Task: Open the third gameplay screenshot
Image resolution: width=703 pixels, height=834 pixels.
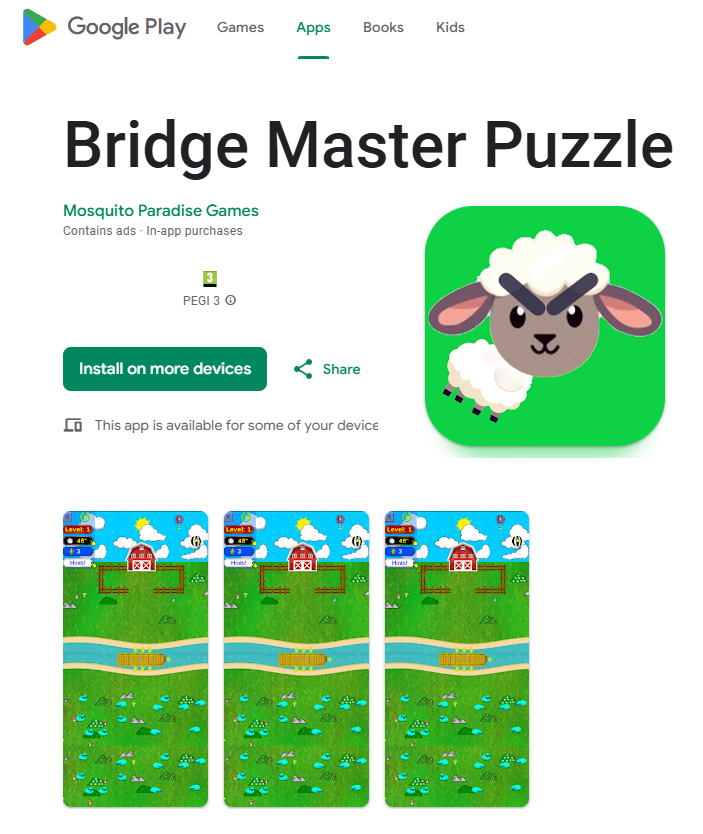Action: 457,658
